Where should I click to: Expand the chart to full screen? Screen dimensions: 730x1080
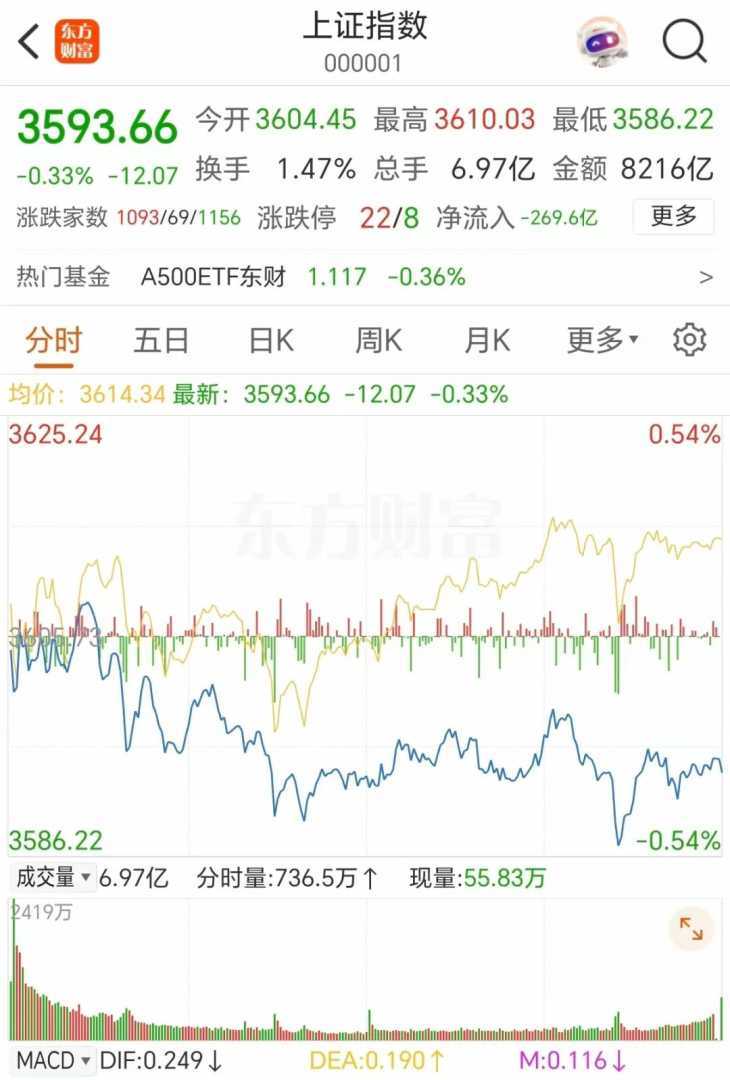coord(691,929)
